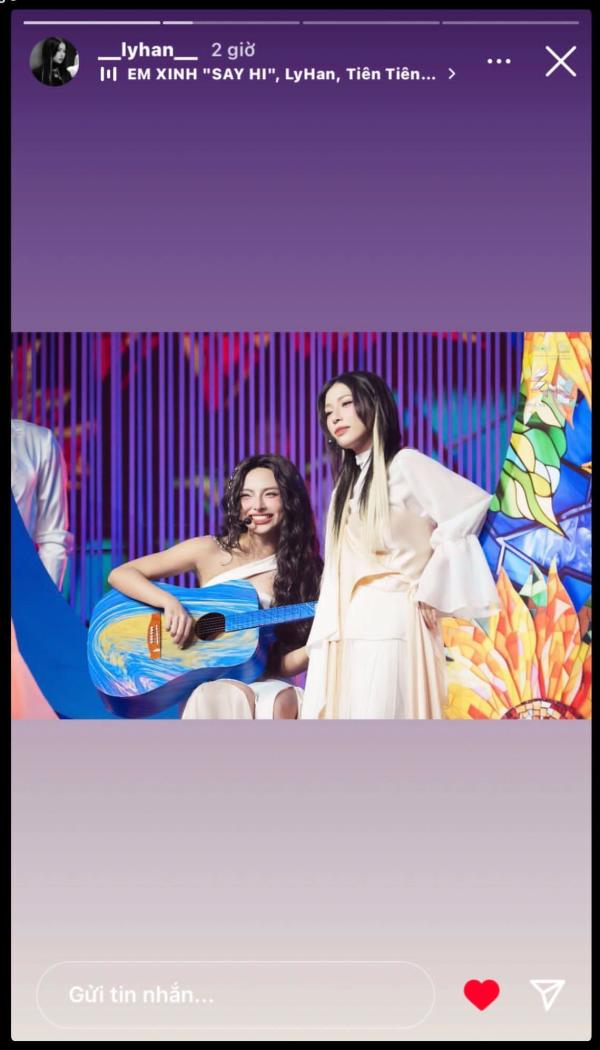Viewport: 600px width, 1050px height.
Task: Like the story with the heart icon
Action: (481, 994)
